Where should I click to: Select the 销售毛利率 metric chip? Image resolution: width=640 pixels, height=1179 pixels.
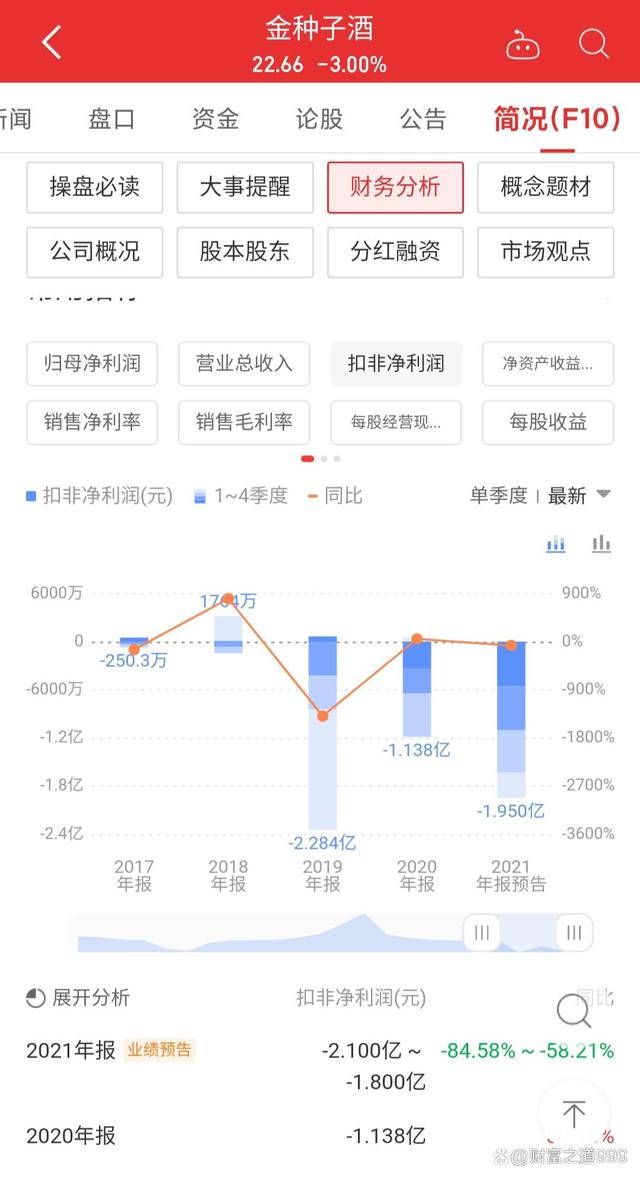pyautogui.click(x=244, y=422)
